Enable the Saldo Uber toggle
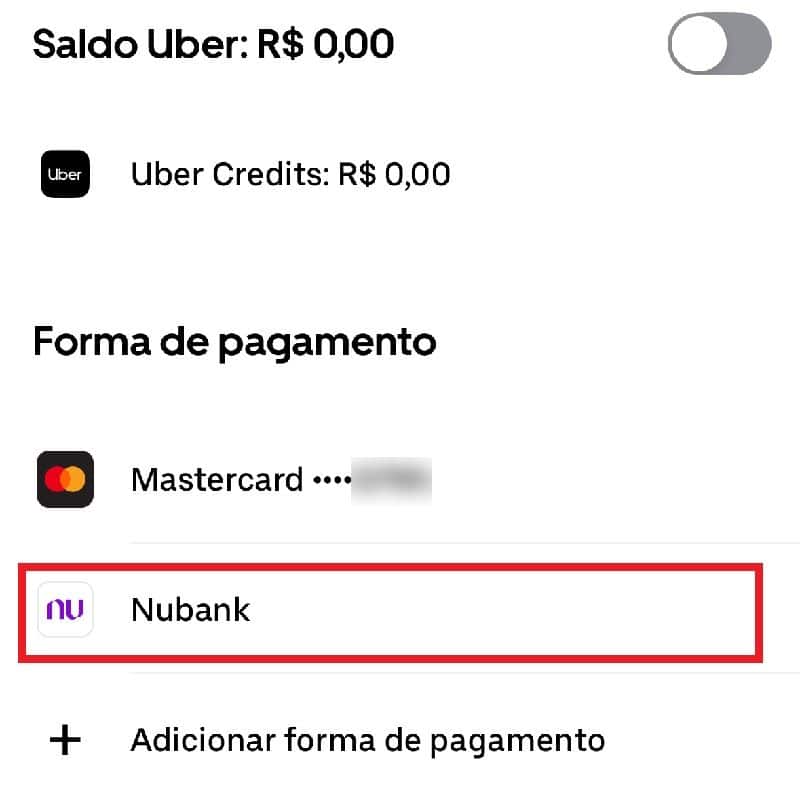This screenshot has height=800, width=800. pyautogui.click(x=719, y=45)
